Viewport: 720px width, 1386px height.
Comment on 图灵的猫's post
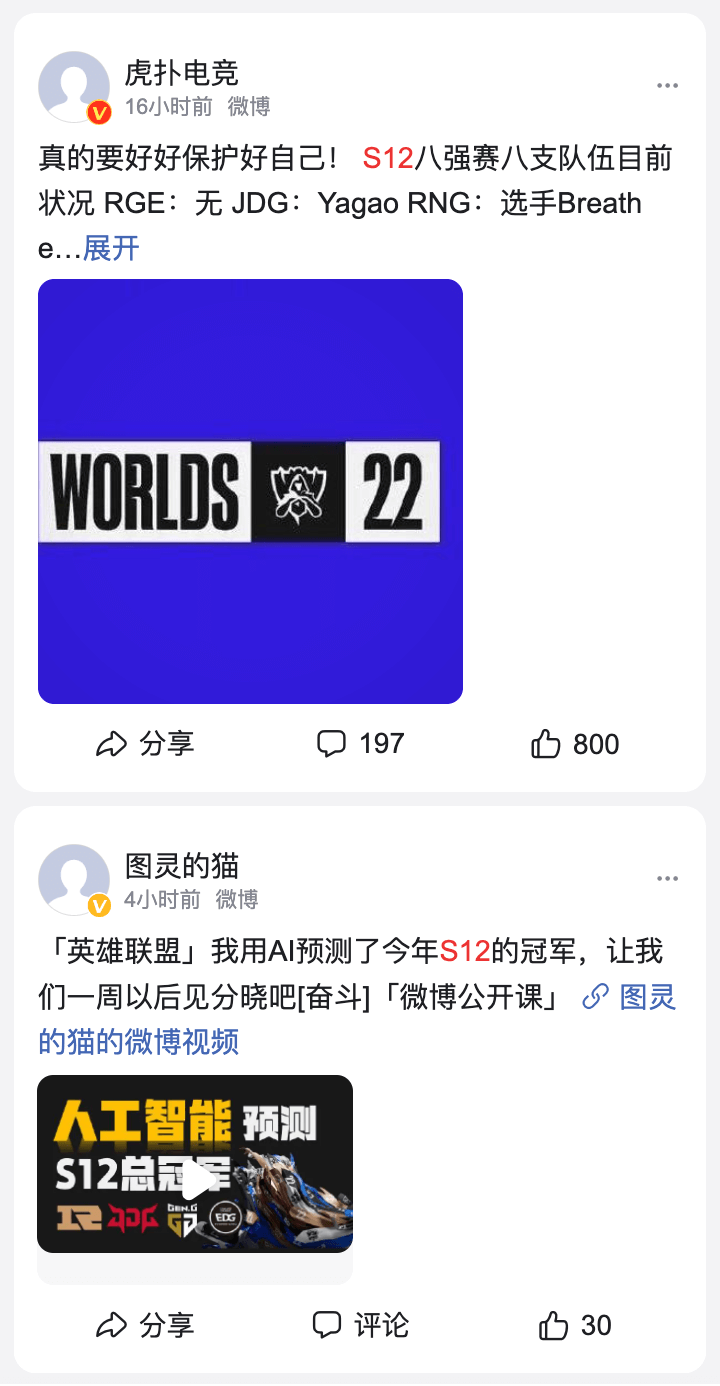[360, 1326]
